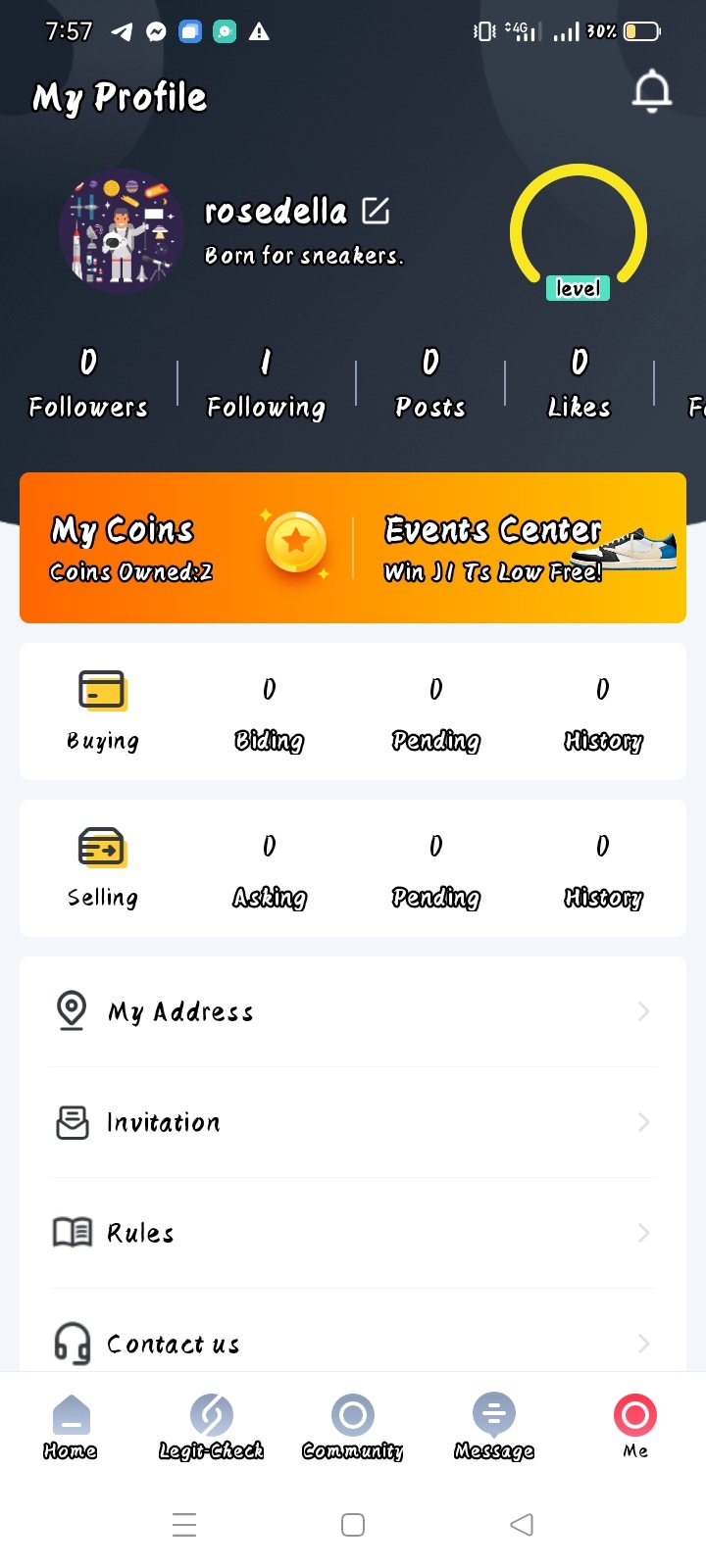
Task: Open the profile avatar picture
Action: point(121,231)
